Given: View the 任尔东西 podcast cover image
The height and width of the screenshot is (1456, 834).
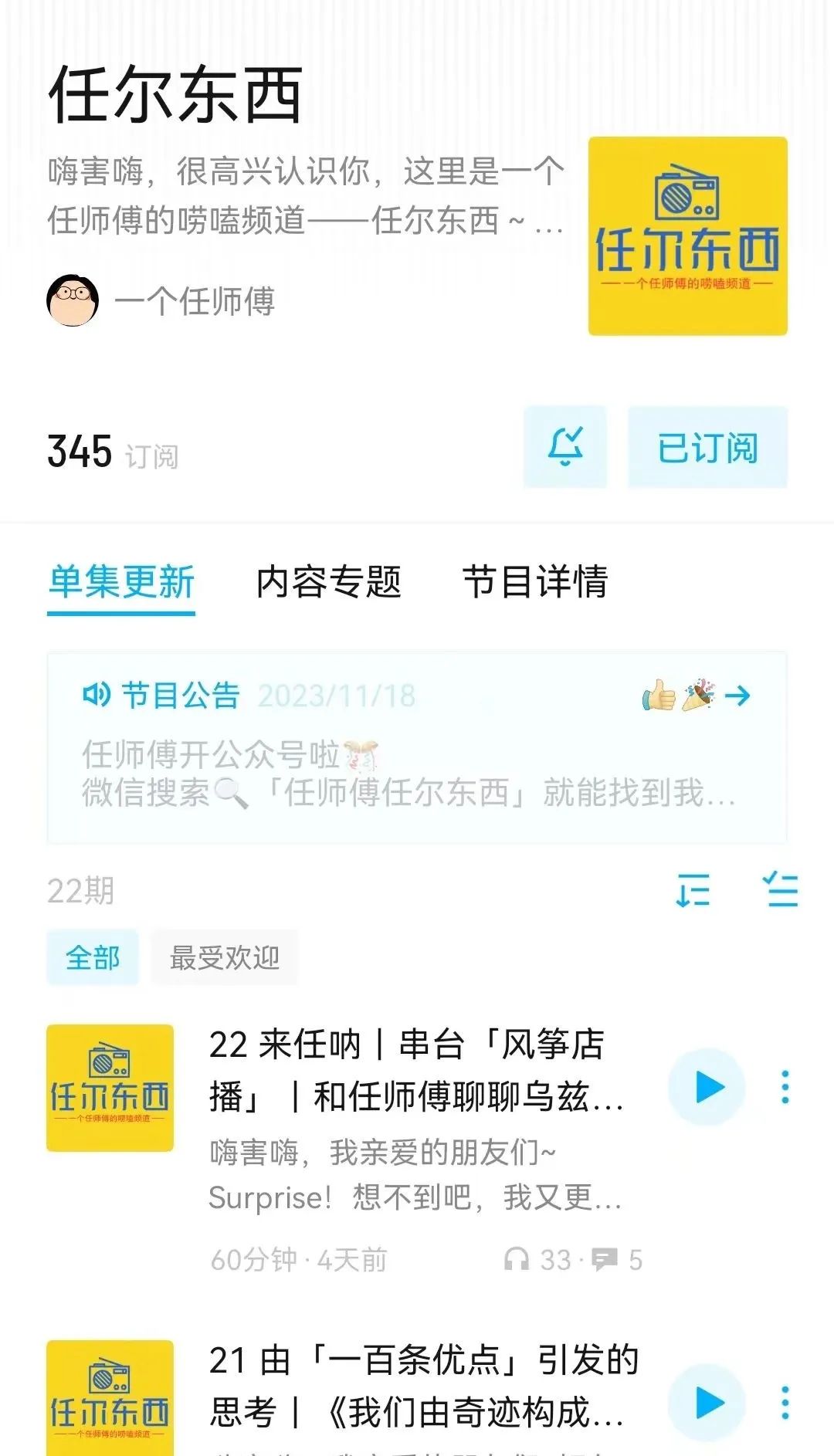Looking at the screenshot, I should click(687, 236).
